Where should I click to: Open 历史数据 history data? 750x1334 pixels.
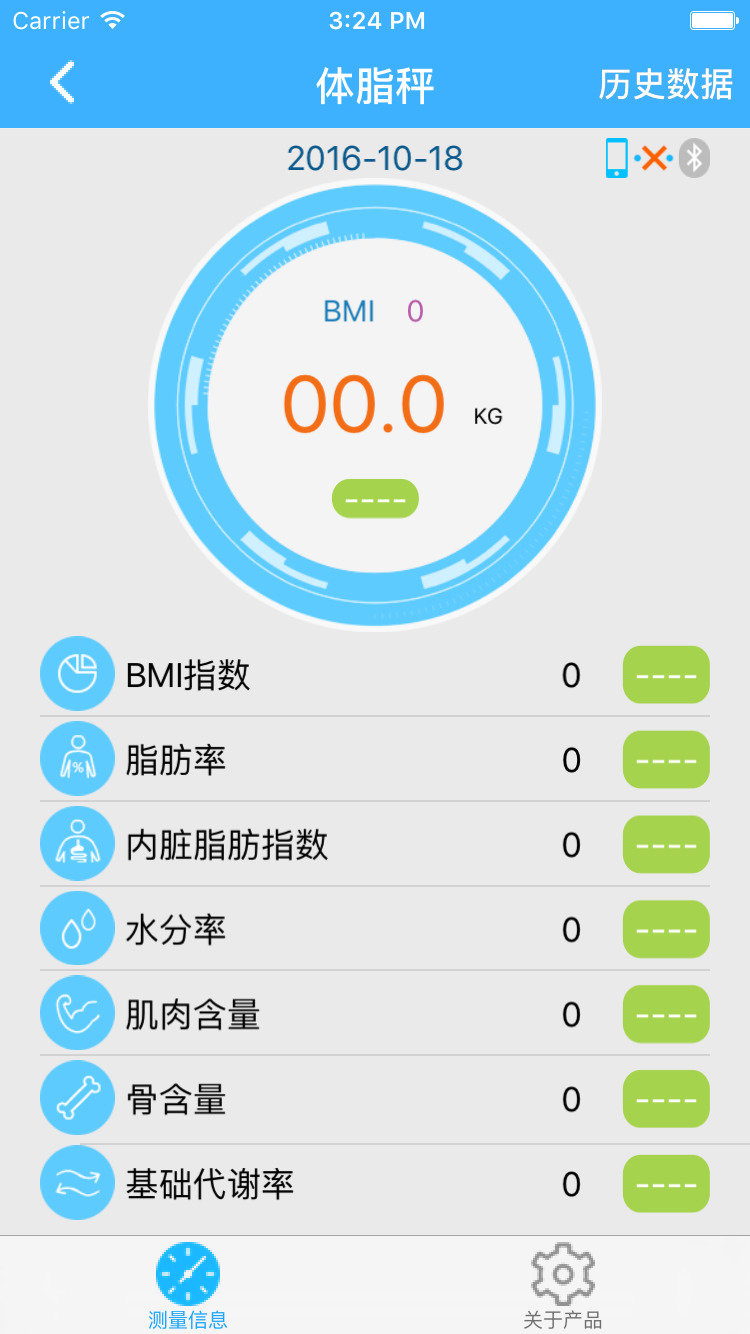tap(665, 85)
